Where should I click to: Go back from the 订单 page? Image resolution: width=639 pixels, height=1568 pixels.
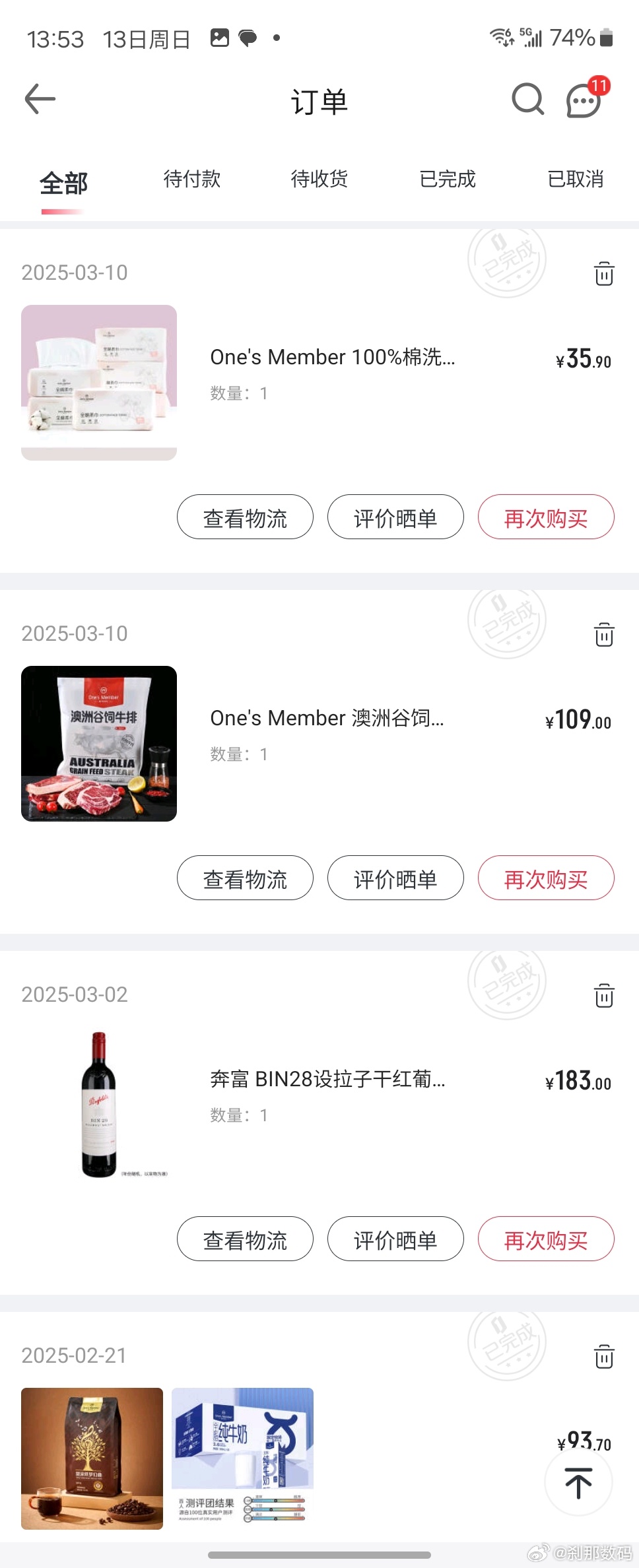pos(40,100)
